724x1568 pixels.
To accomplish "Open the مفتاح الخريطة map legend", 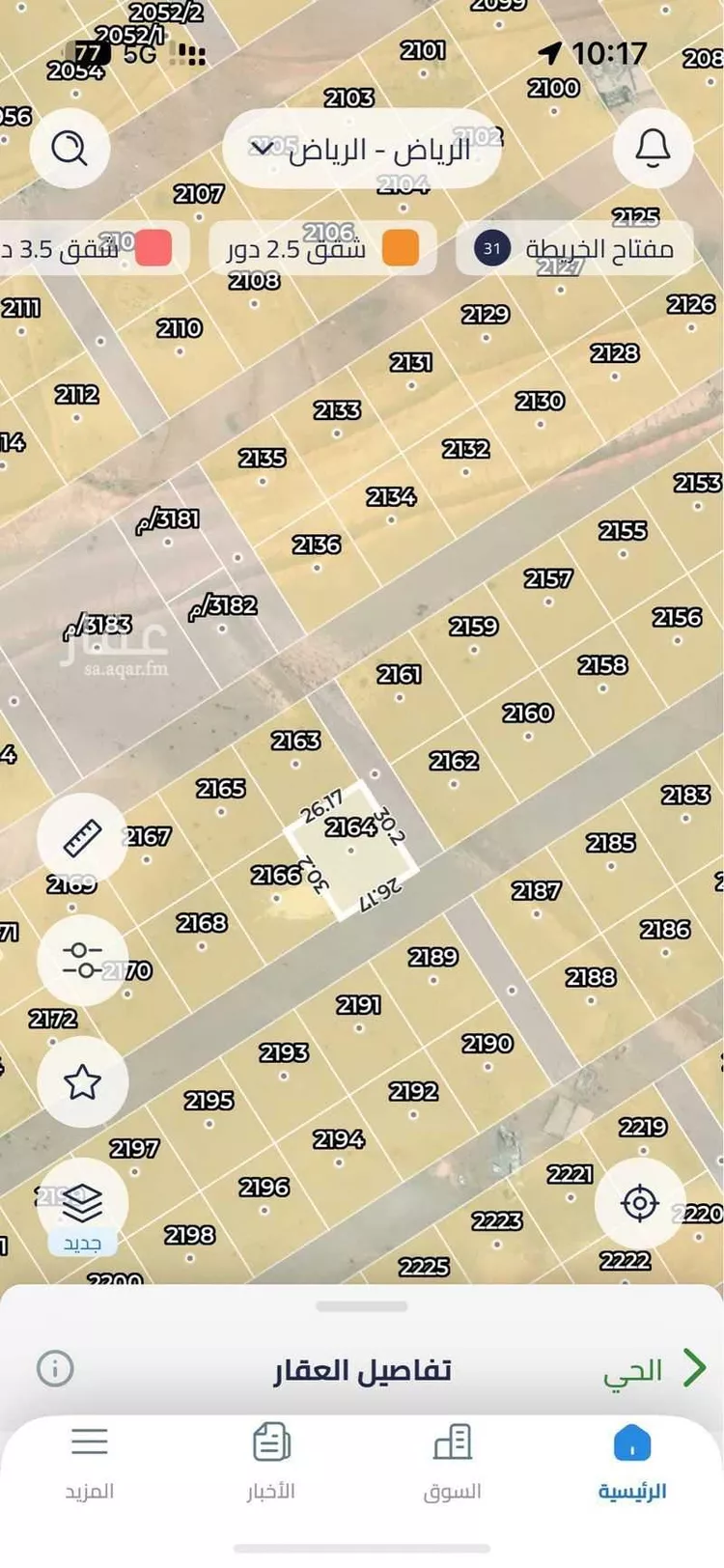I will (x=574, y=248).
